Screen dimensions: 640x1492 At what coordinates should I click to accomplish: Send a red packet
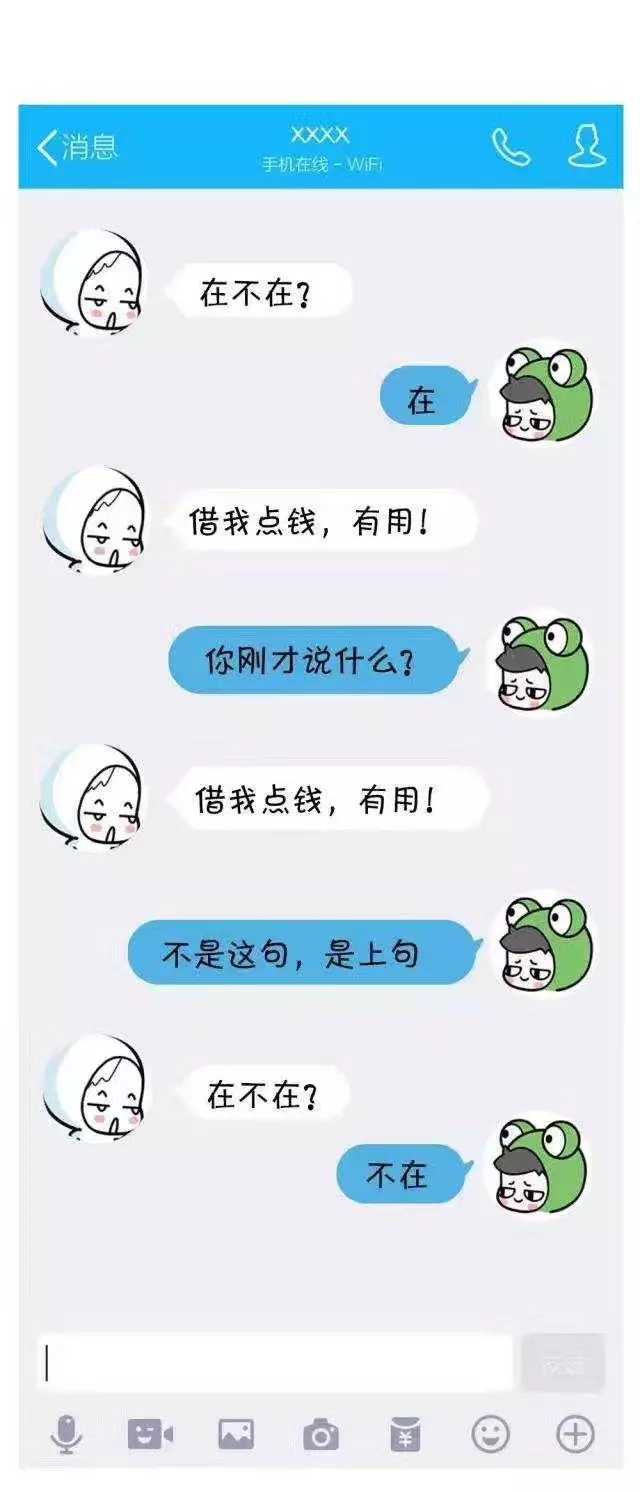point(405,1435)
